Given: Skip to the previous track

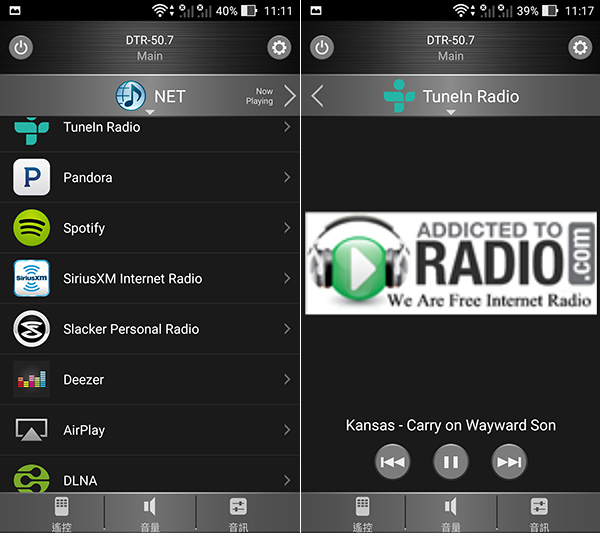Looking at the screenshot, I should pyautogui.click(x=392, y=462).
